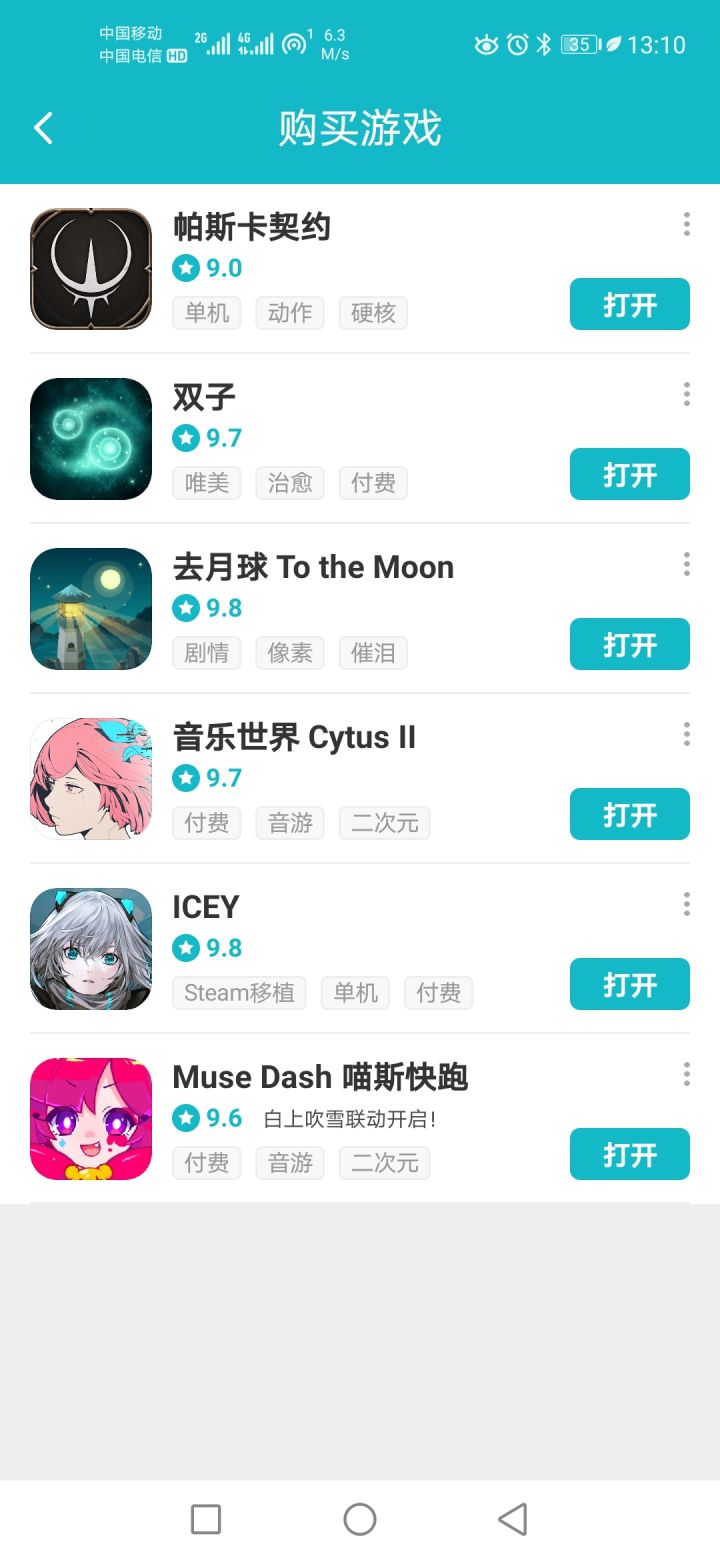Tap the ICEY game icon
720x1560 pixels.
(x=90, y=948)
